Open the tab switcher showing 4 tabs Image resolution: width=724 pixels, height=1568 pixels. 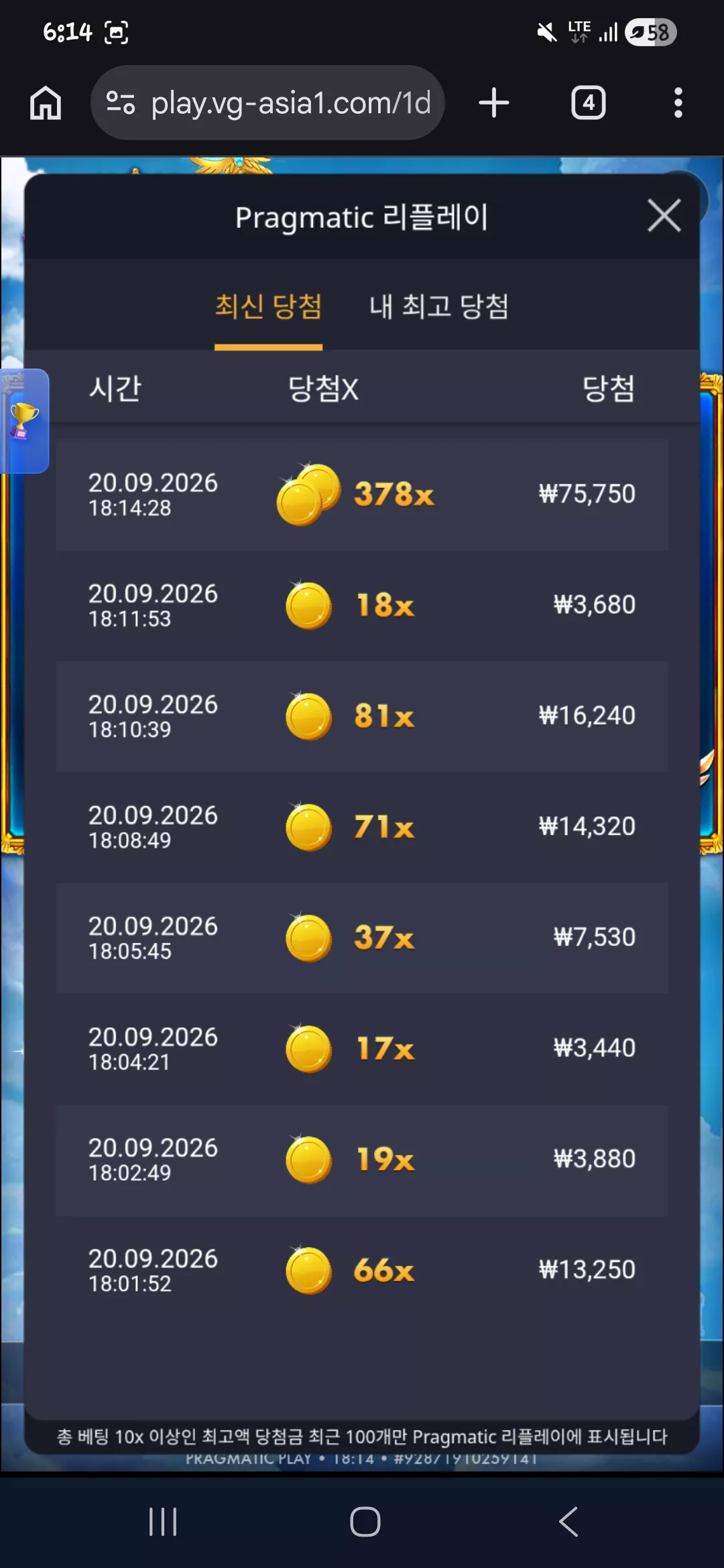pos(588,103)
